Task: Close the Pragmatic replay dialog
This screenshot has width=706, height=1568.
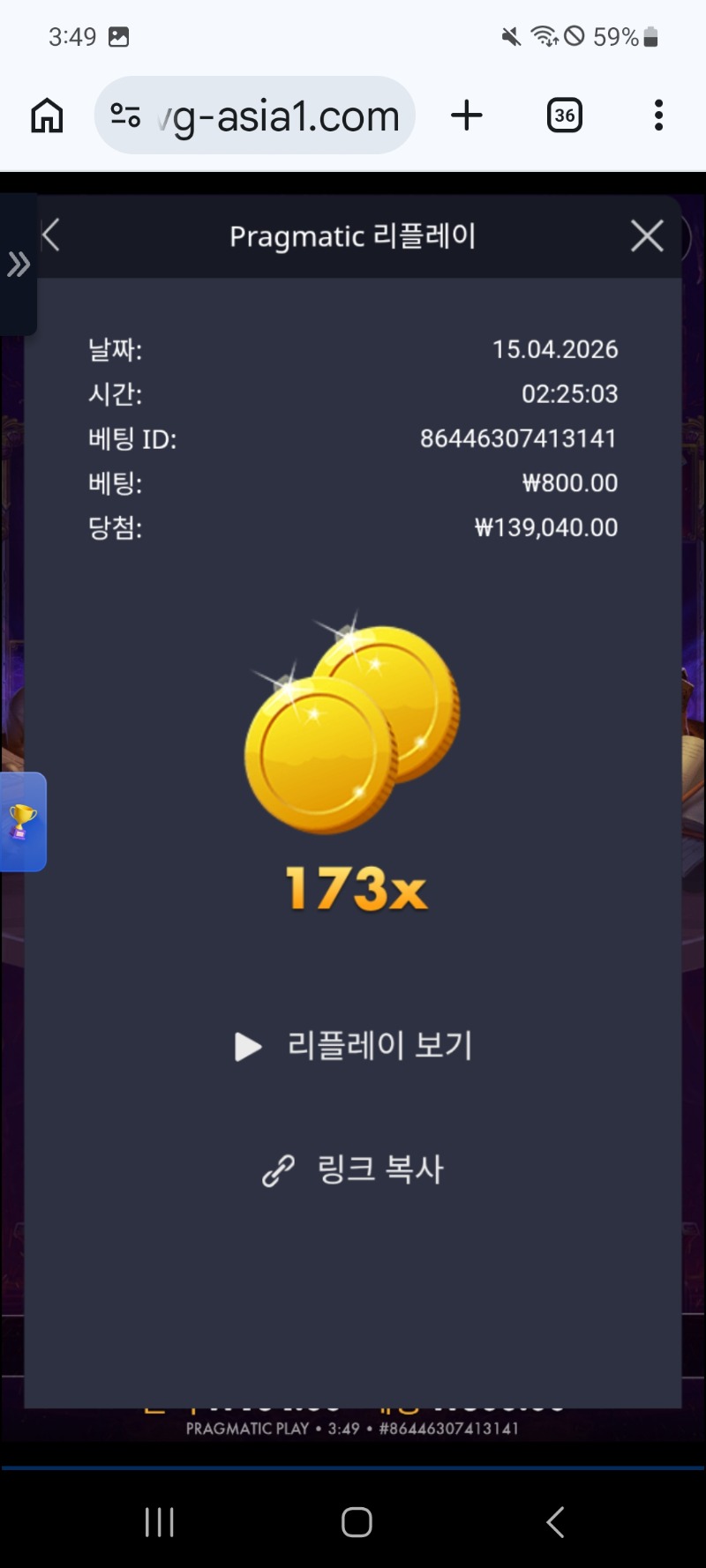Action: 647,235
